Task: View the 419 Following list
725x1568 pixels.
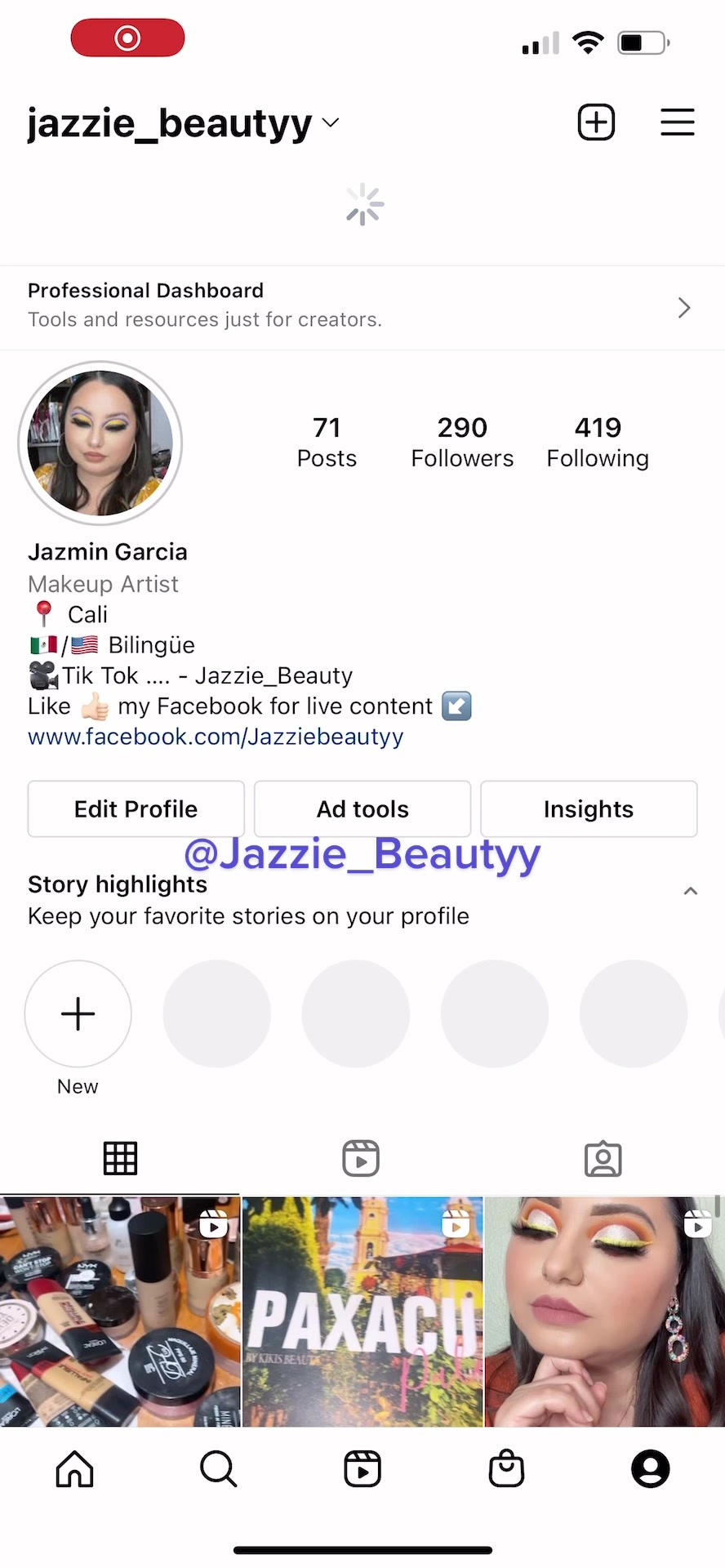Action: point(598,442)
